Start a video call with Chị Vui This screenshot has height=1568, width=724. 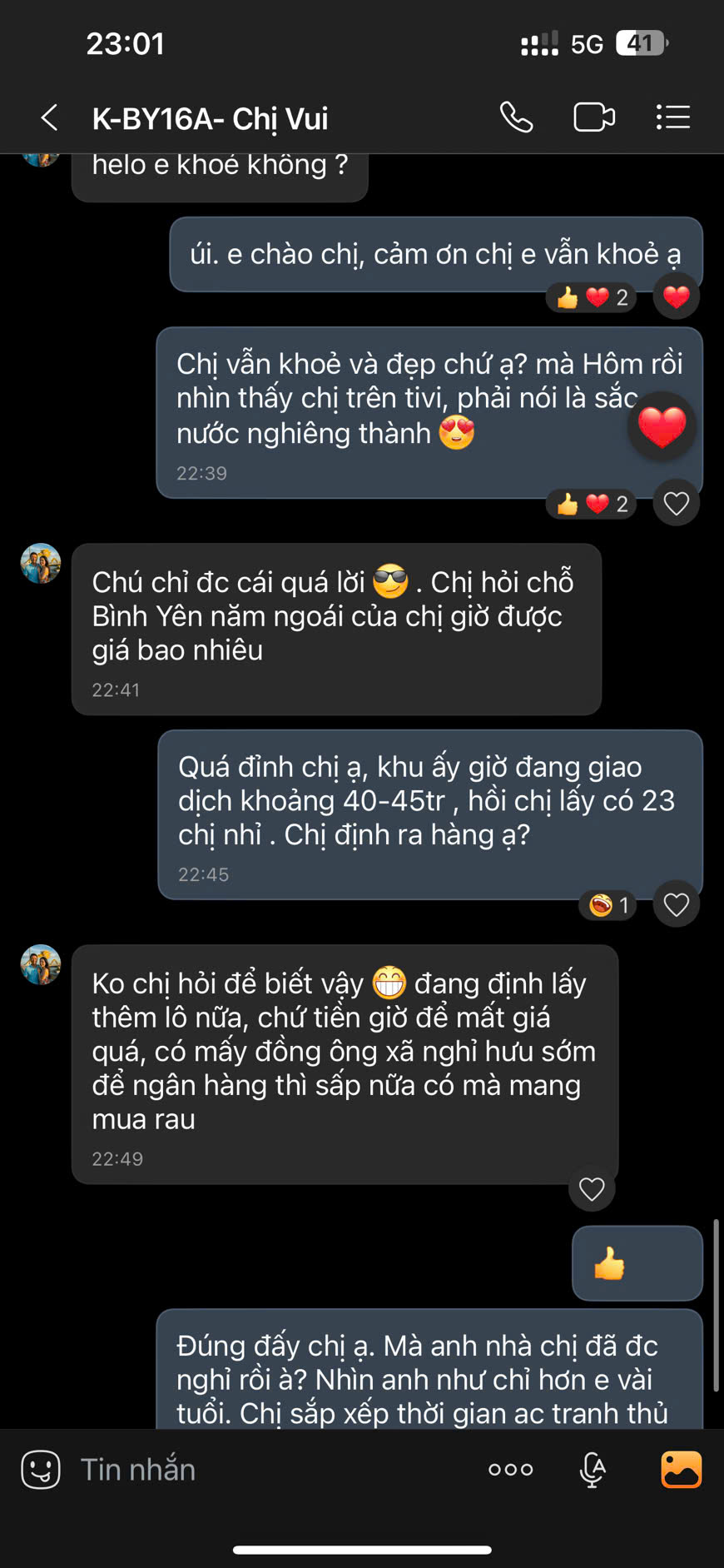(x=594, y=117)
